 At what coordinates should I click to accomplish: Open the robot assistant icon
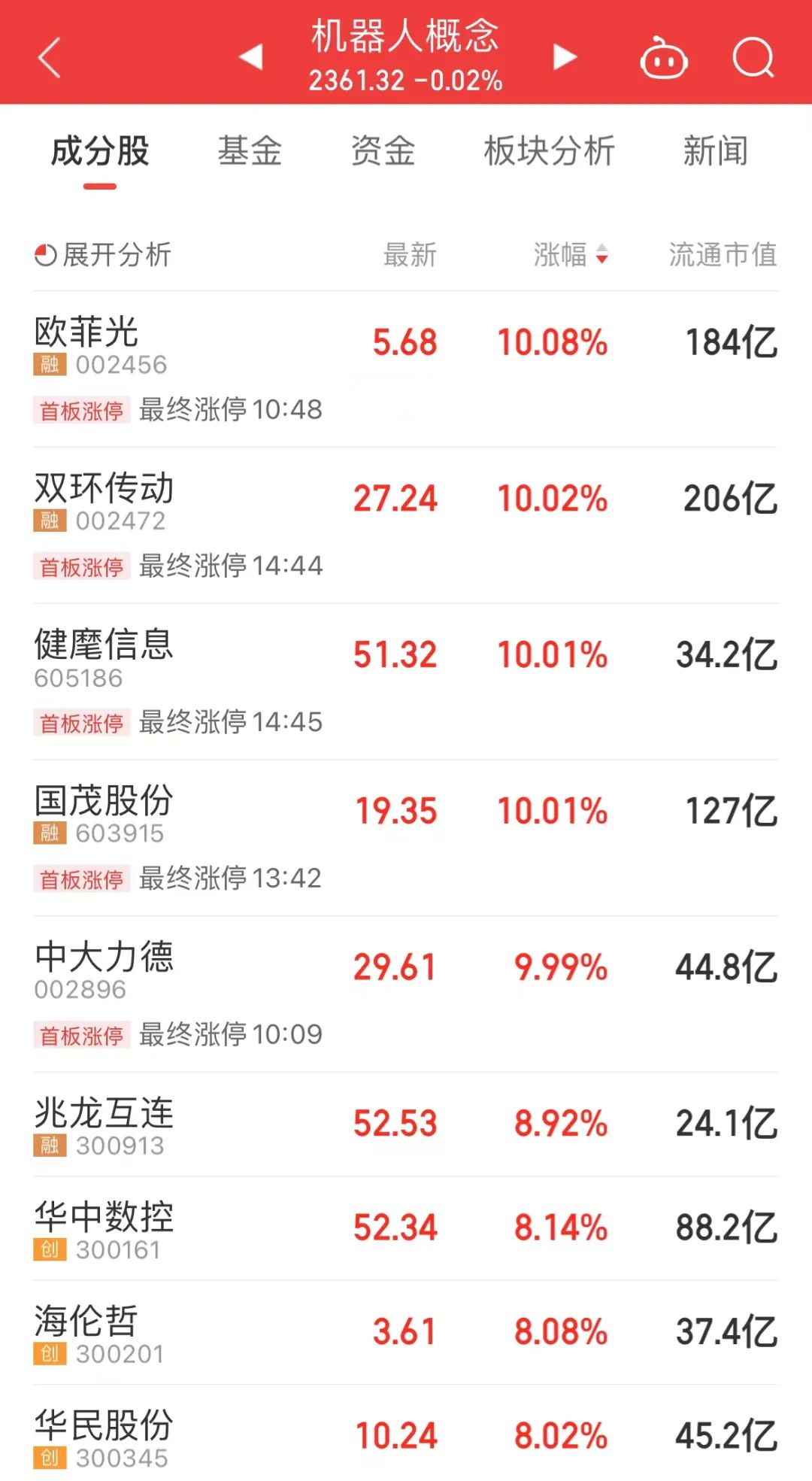point(663,59)
